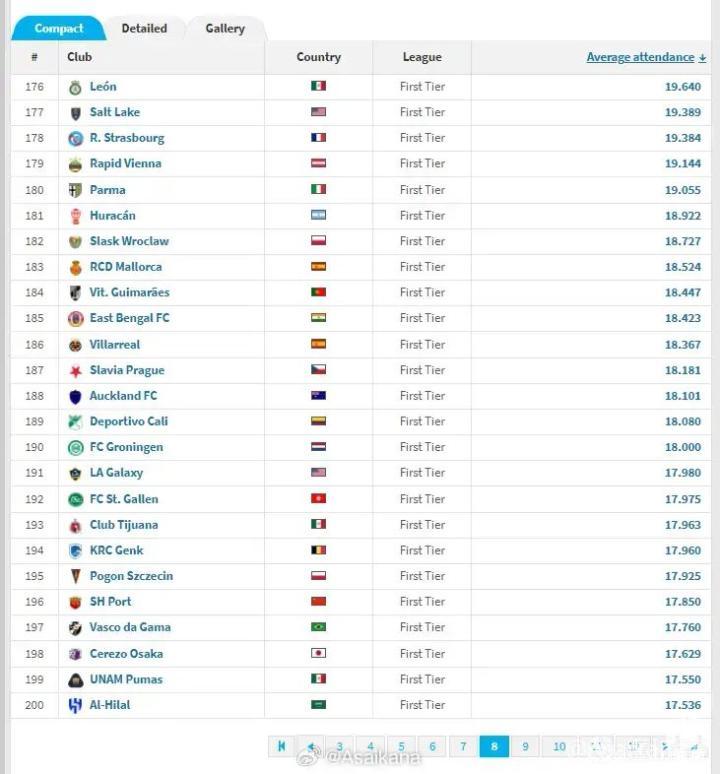Open LA Galaxy club link
Screen dimensions: 720x774
click(x=116, y=473)
